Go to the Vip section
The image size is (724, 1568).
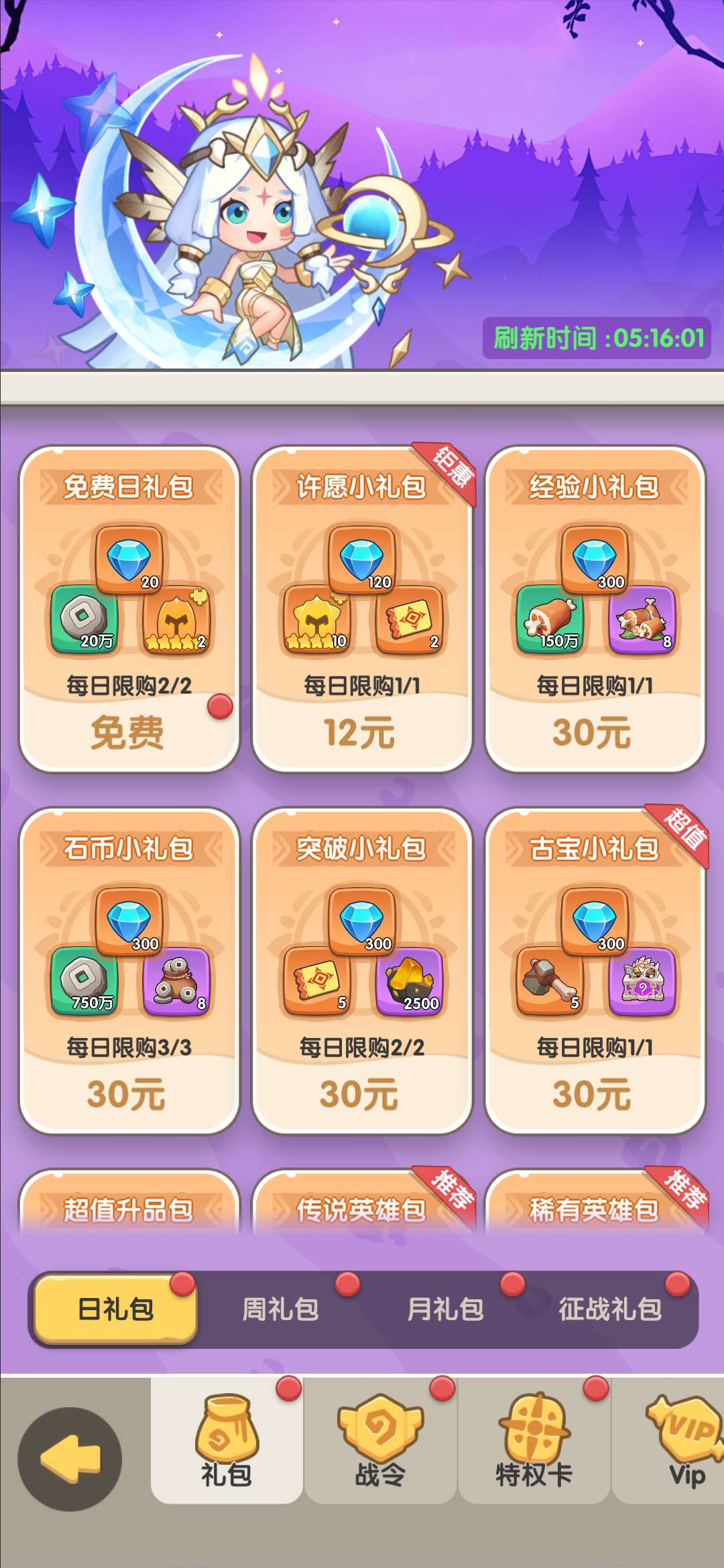click(685, 1441)
